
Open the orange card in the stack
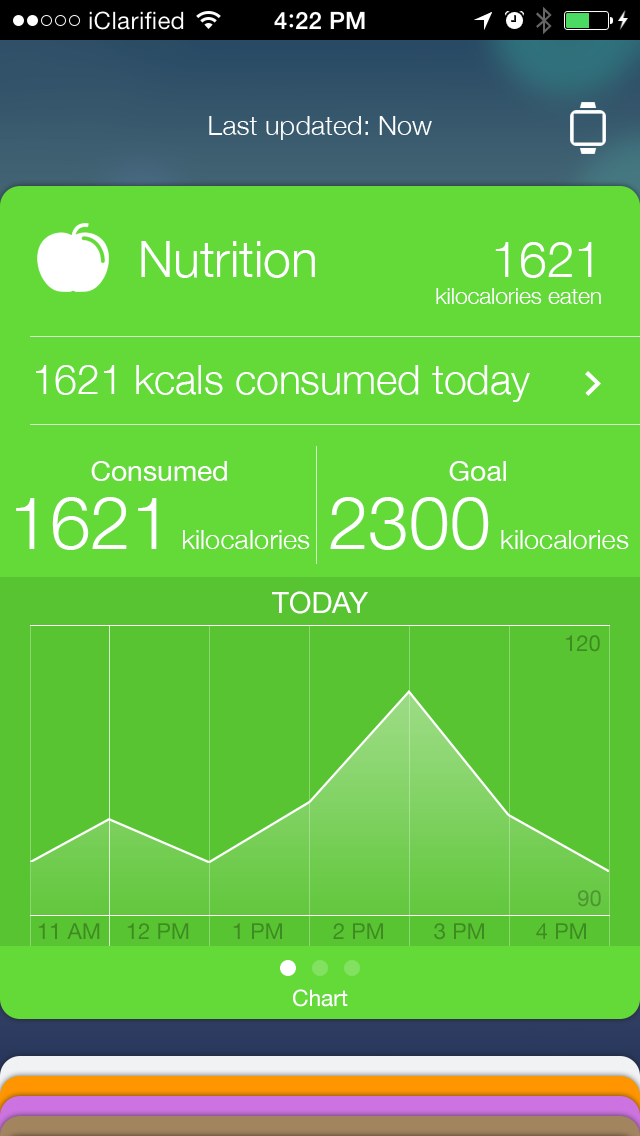tap(320, 1086)
